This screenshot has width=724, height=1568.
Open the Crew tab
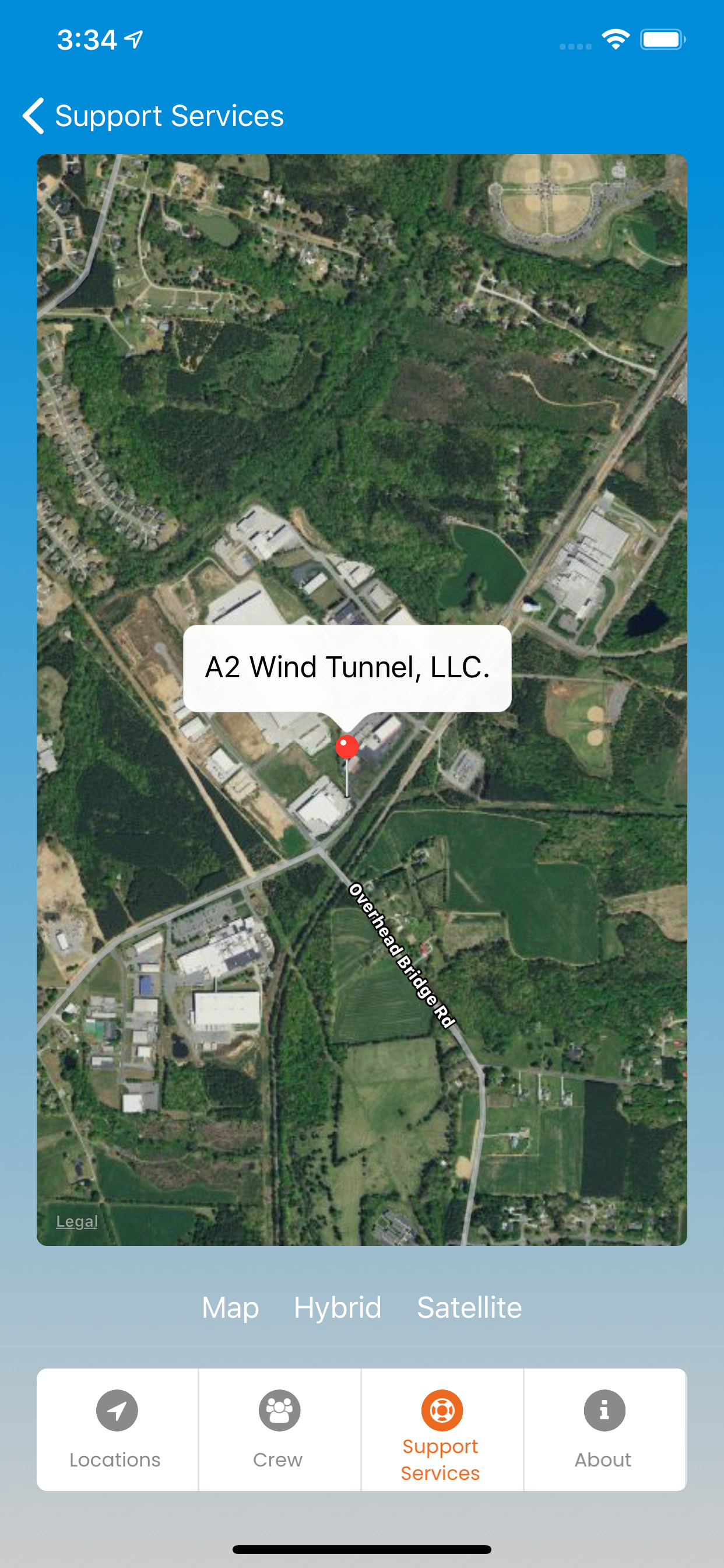pyautogui.click(x=279, y=1429)
